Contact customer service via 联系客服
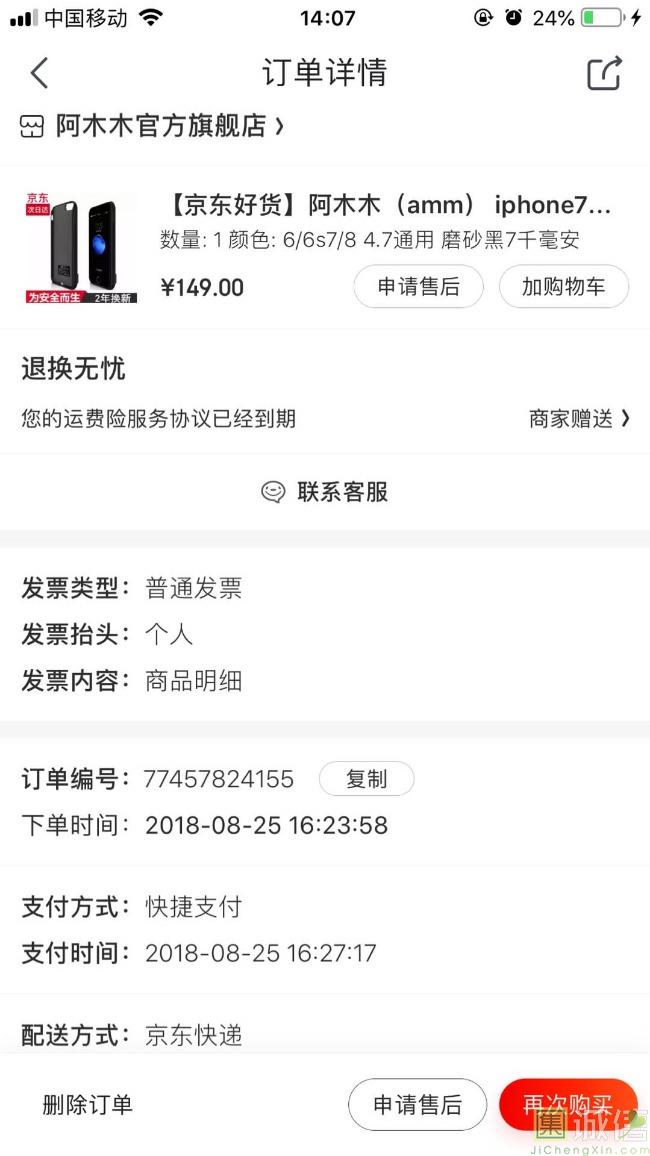Viewport: 650px width, 1156px height. point(325,492)
